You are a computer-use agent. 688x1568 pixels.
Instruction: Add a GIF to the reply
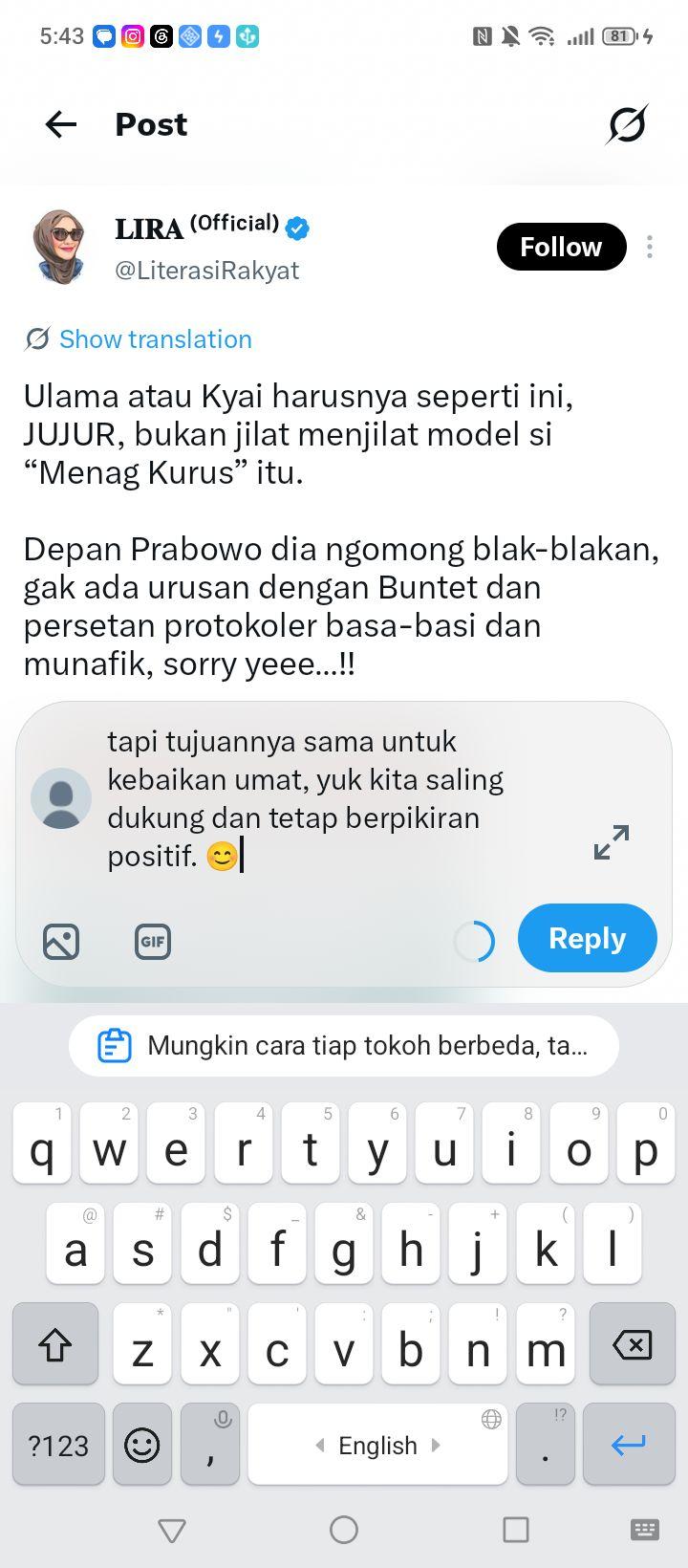point(153,942)
